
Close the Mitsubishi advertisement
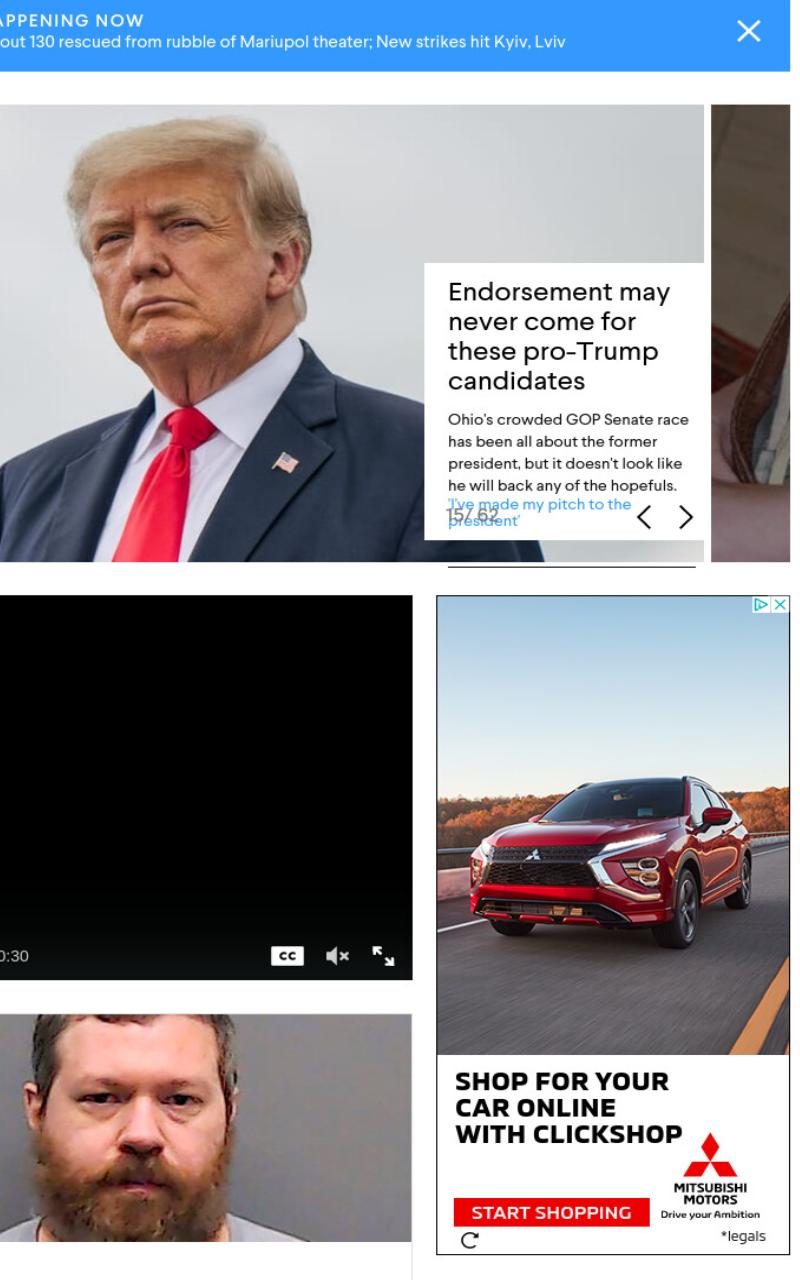click(780, 605)
